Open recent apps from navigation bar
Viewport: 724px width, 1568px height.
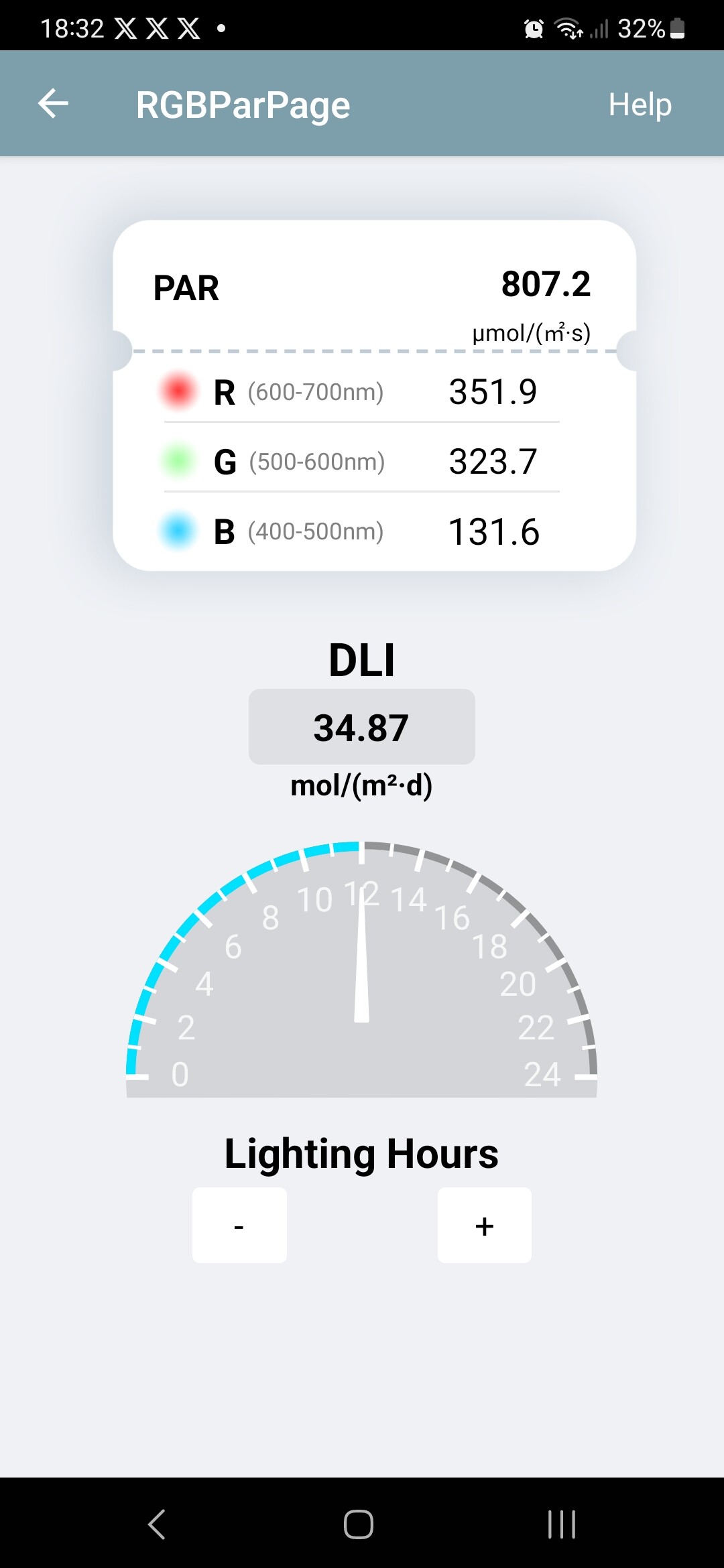pos(562,1524)
